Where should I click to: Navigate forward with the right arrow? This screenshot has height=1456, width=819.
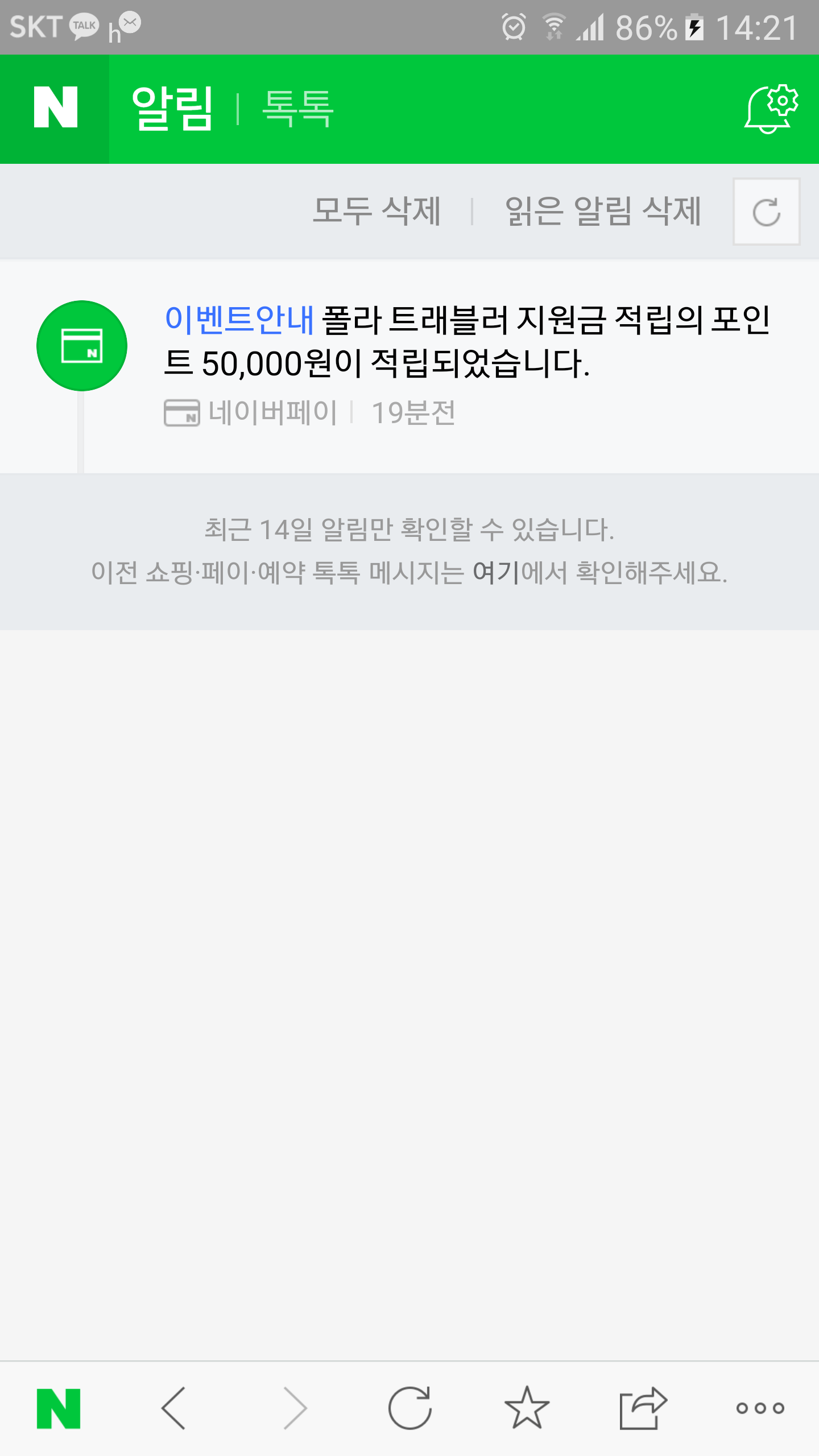tap(295, 1408)
